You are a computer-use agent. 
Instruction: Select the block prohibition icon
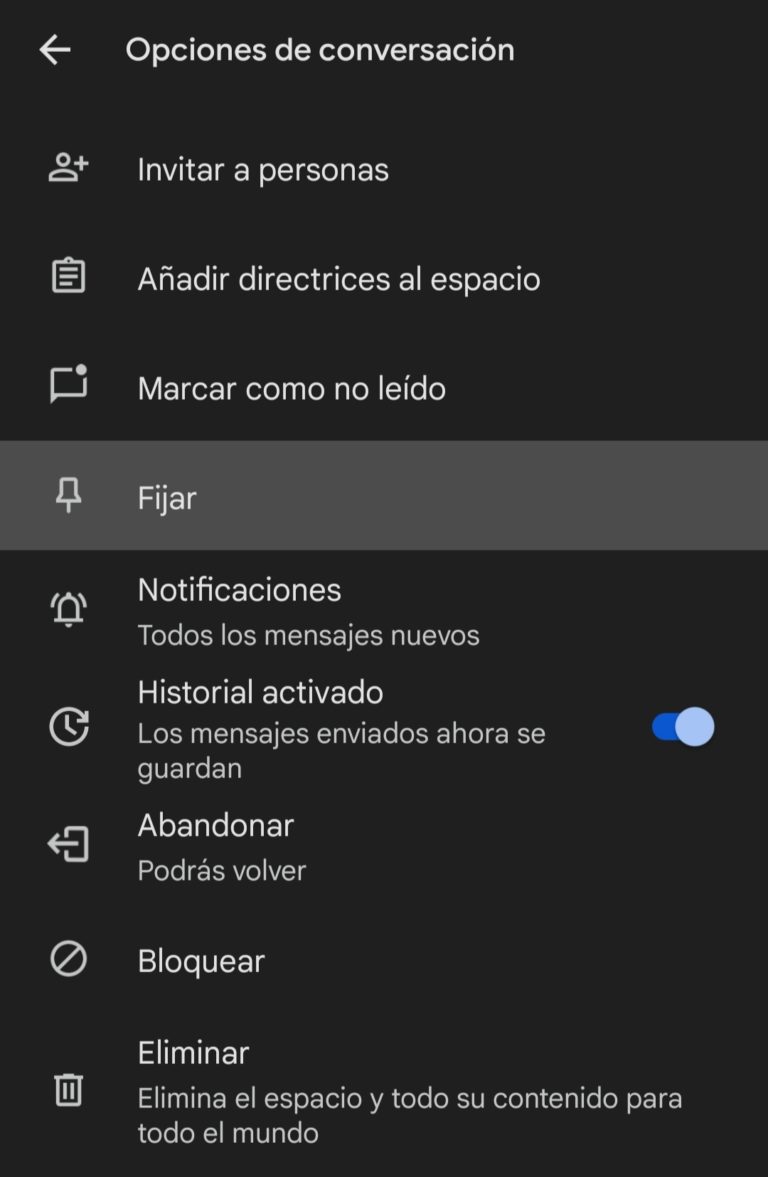(66, 960)
